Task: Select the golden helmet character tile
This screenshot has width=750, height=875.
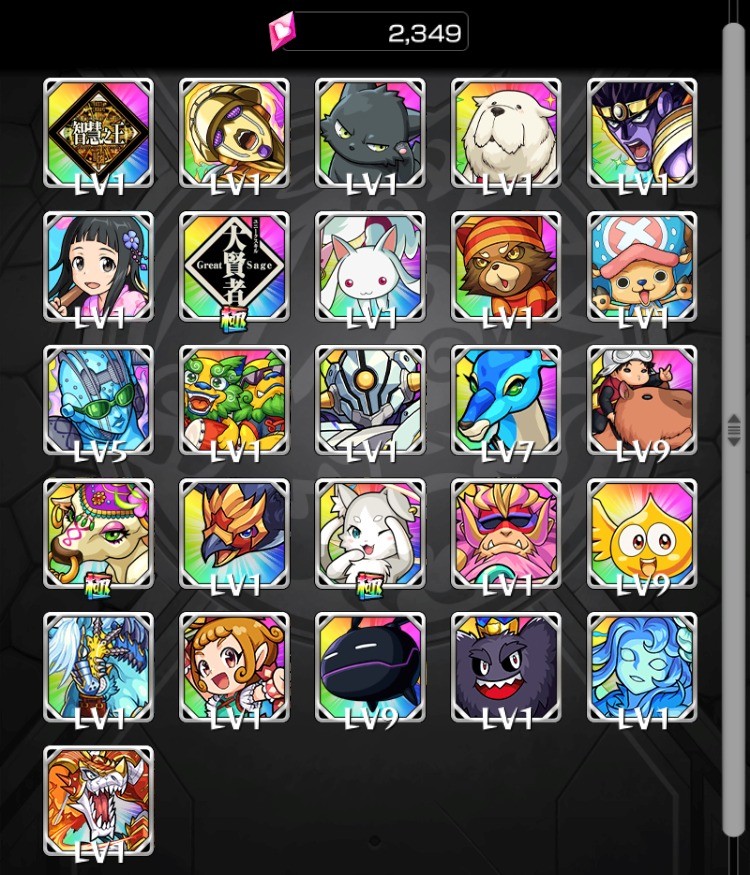Action: (x=234, y=133)
